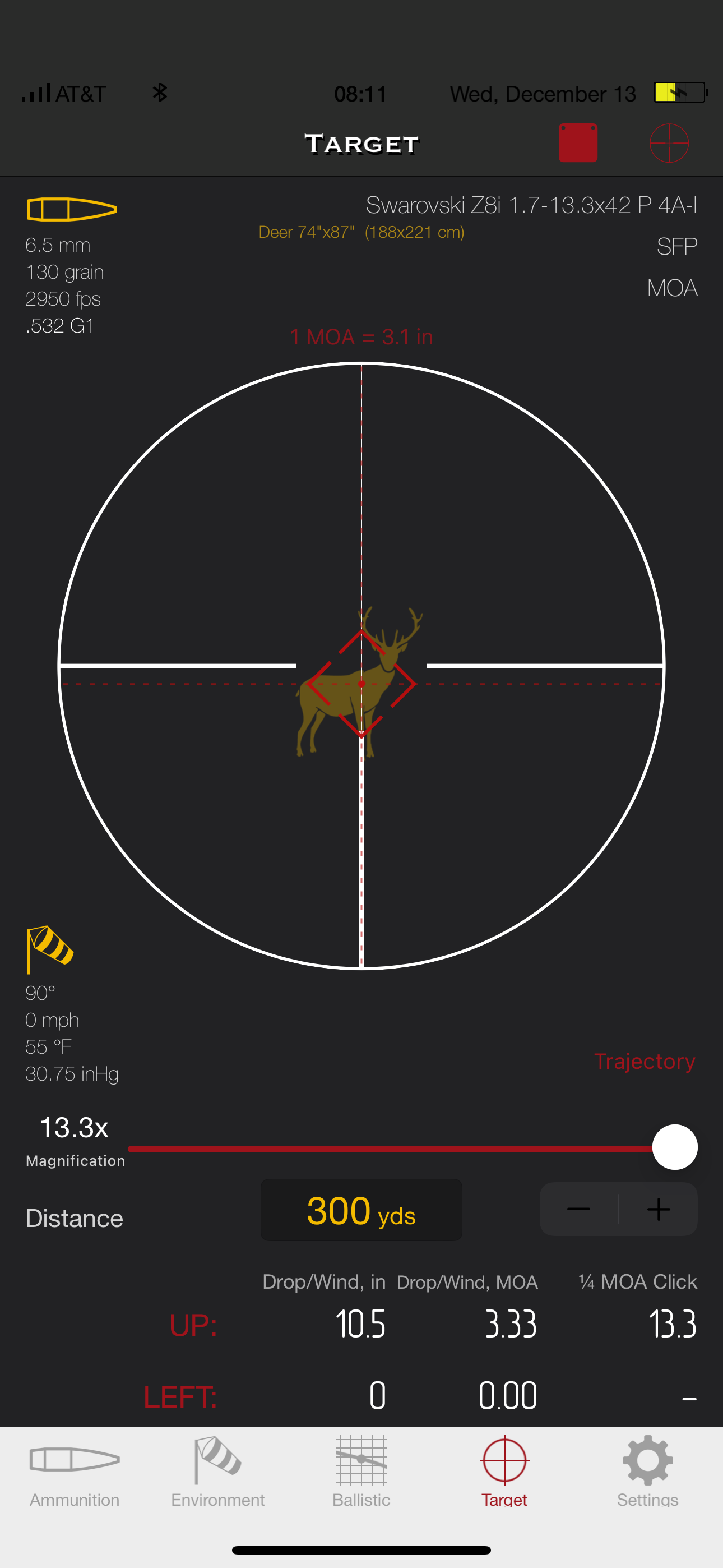The image size is (723, 1568).
Task: Open the crosshair reticle icon in header
Action: 669,143
